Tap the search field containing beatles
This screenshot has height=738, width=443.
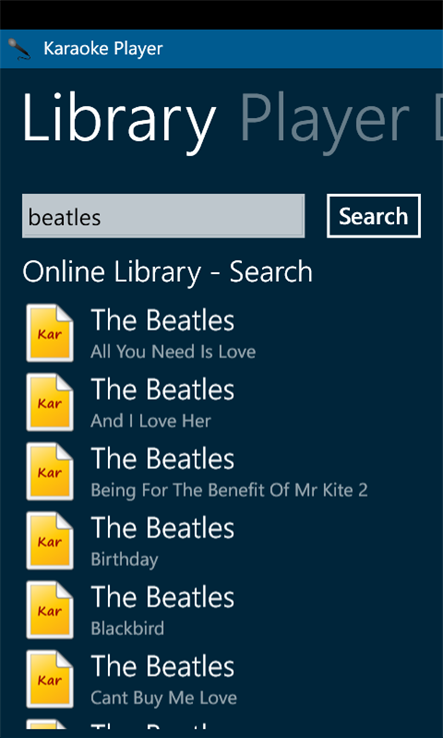(163, 216)
